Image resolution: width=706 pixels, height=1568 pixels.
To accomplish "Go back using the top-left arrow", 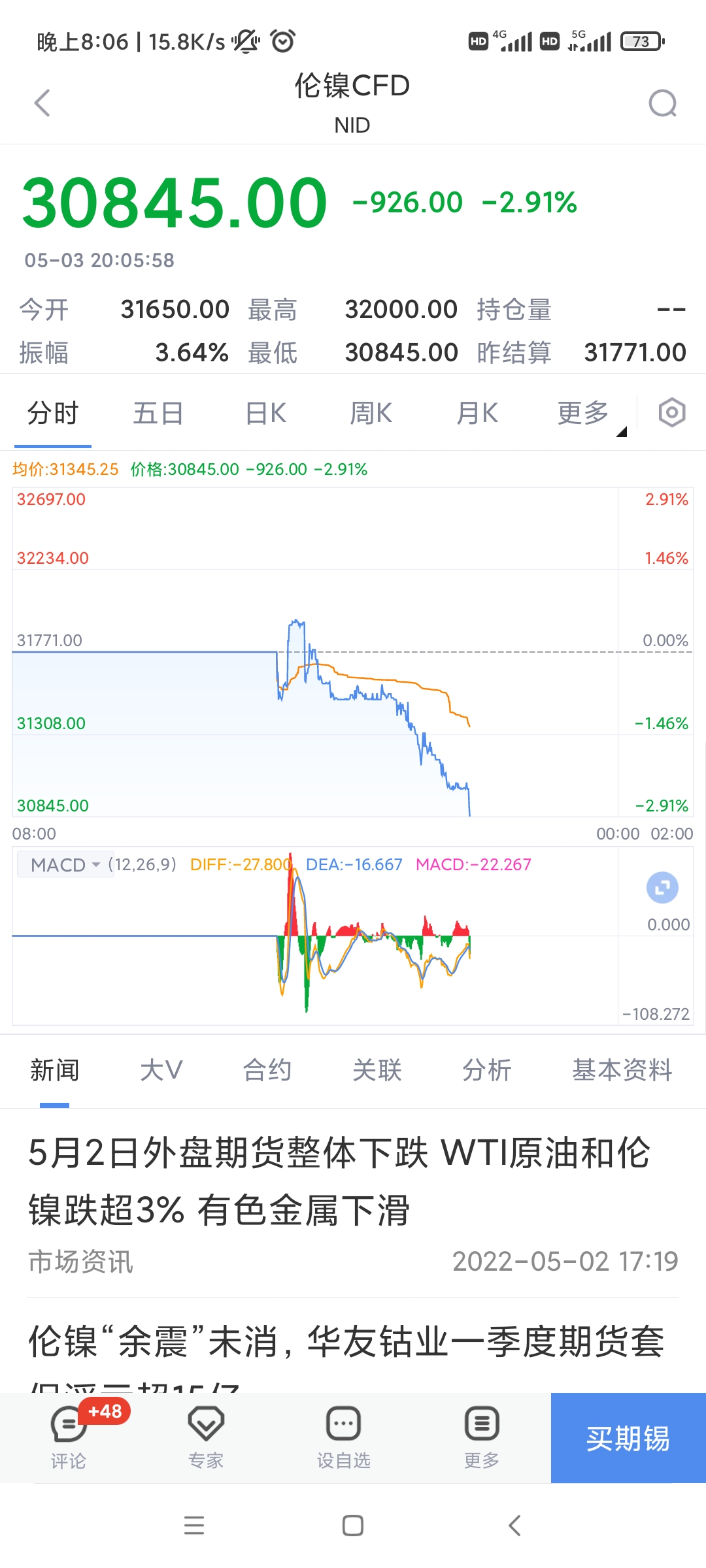I will tap(42, 103).
